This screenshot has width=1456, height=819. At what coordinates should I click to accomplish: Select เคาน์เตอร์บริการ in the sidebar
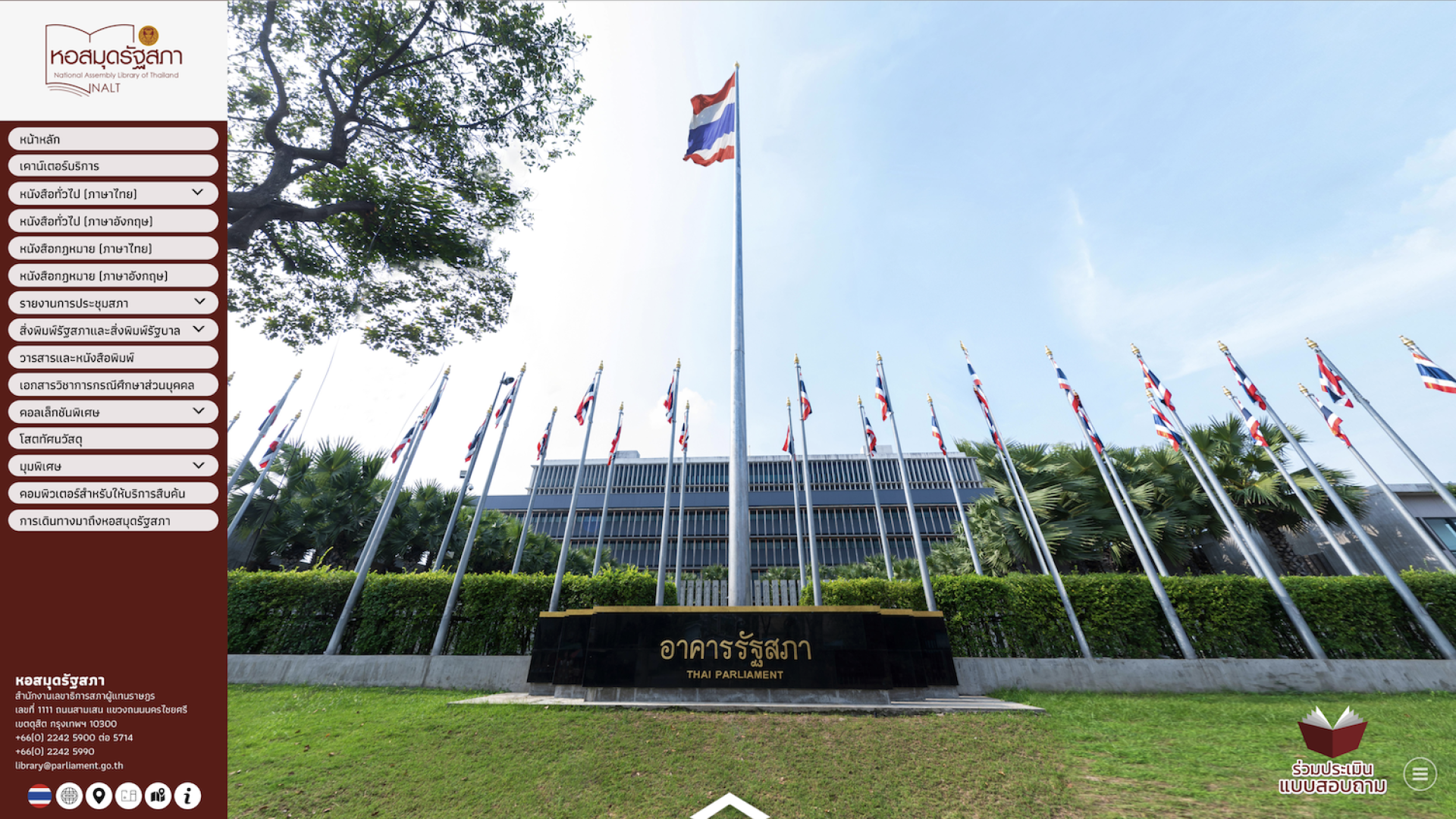coord(112,166)
